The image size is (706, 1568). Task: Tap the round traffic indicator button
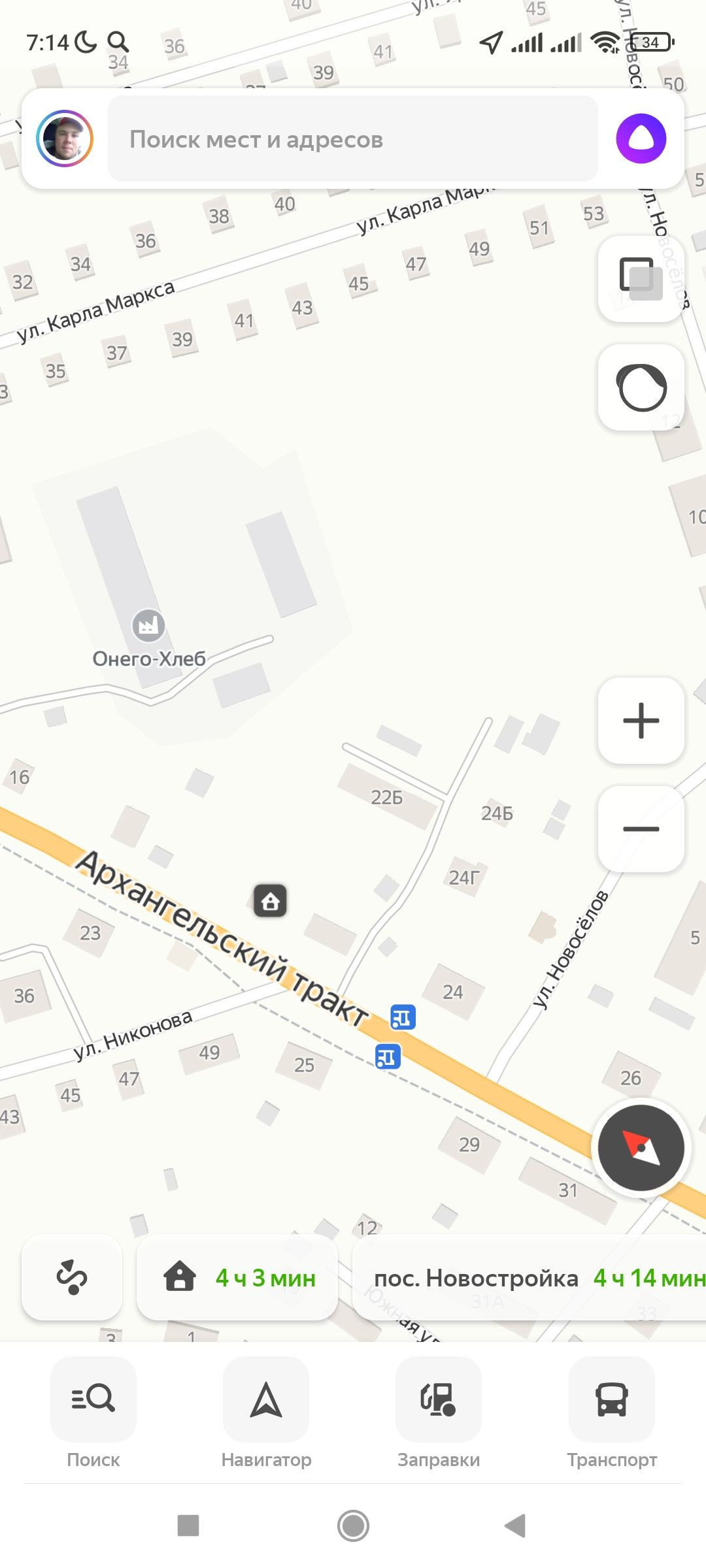point(641,387)
